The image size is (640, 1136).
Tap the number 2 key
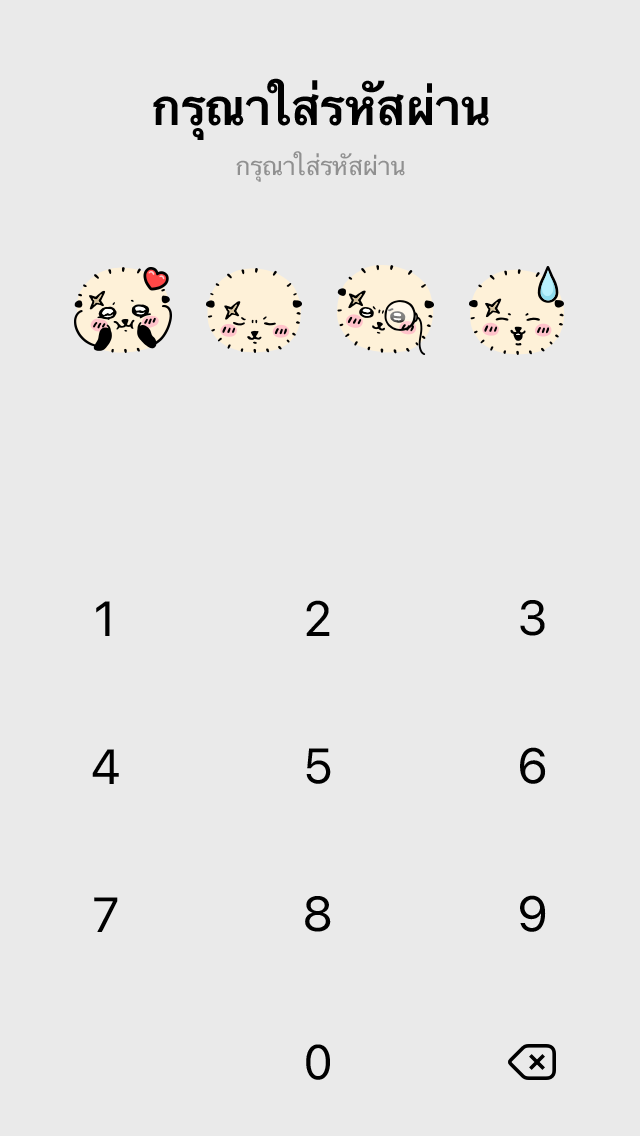pos(318,619)
